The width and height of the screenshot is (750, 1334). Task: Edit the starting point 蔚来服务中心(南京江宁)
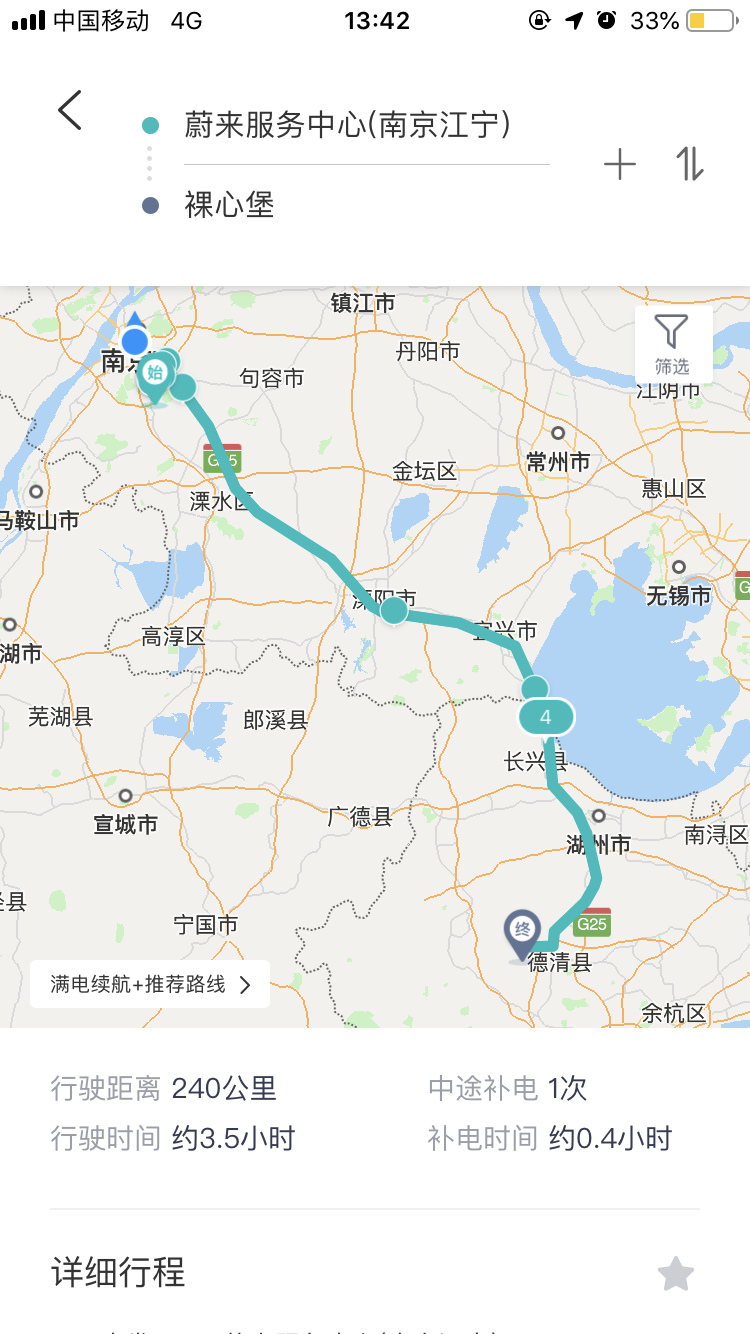click(x=347, y=124)
